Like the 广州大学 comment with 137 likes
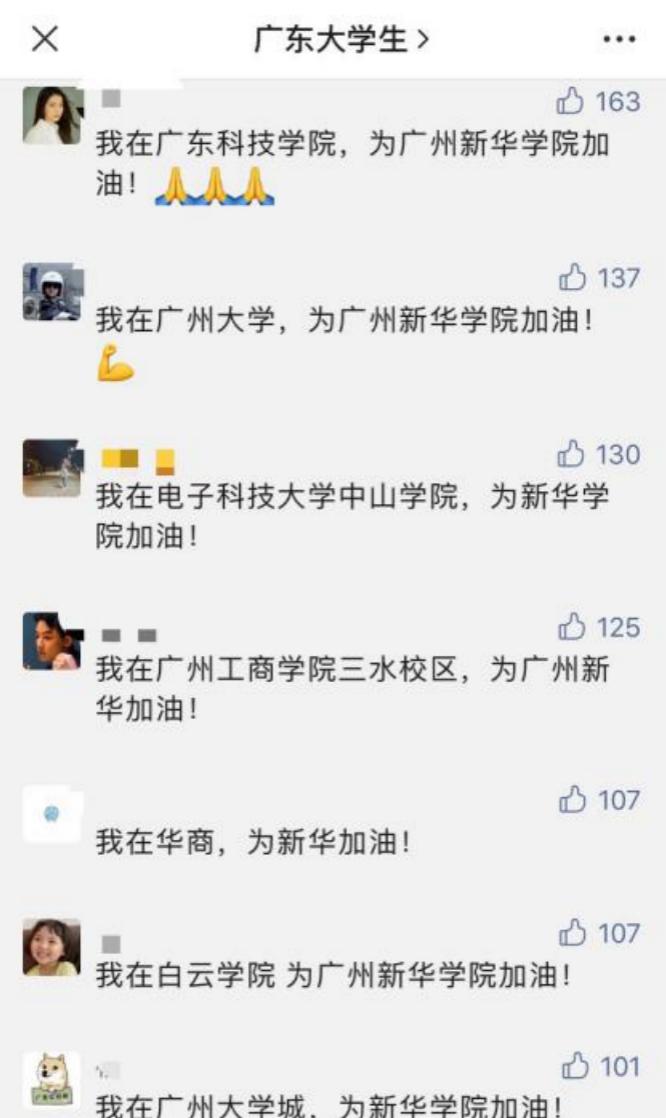Image resolution: width=666 pixels, height=1118 pixels. click(x=571, y=278)
